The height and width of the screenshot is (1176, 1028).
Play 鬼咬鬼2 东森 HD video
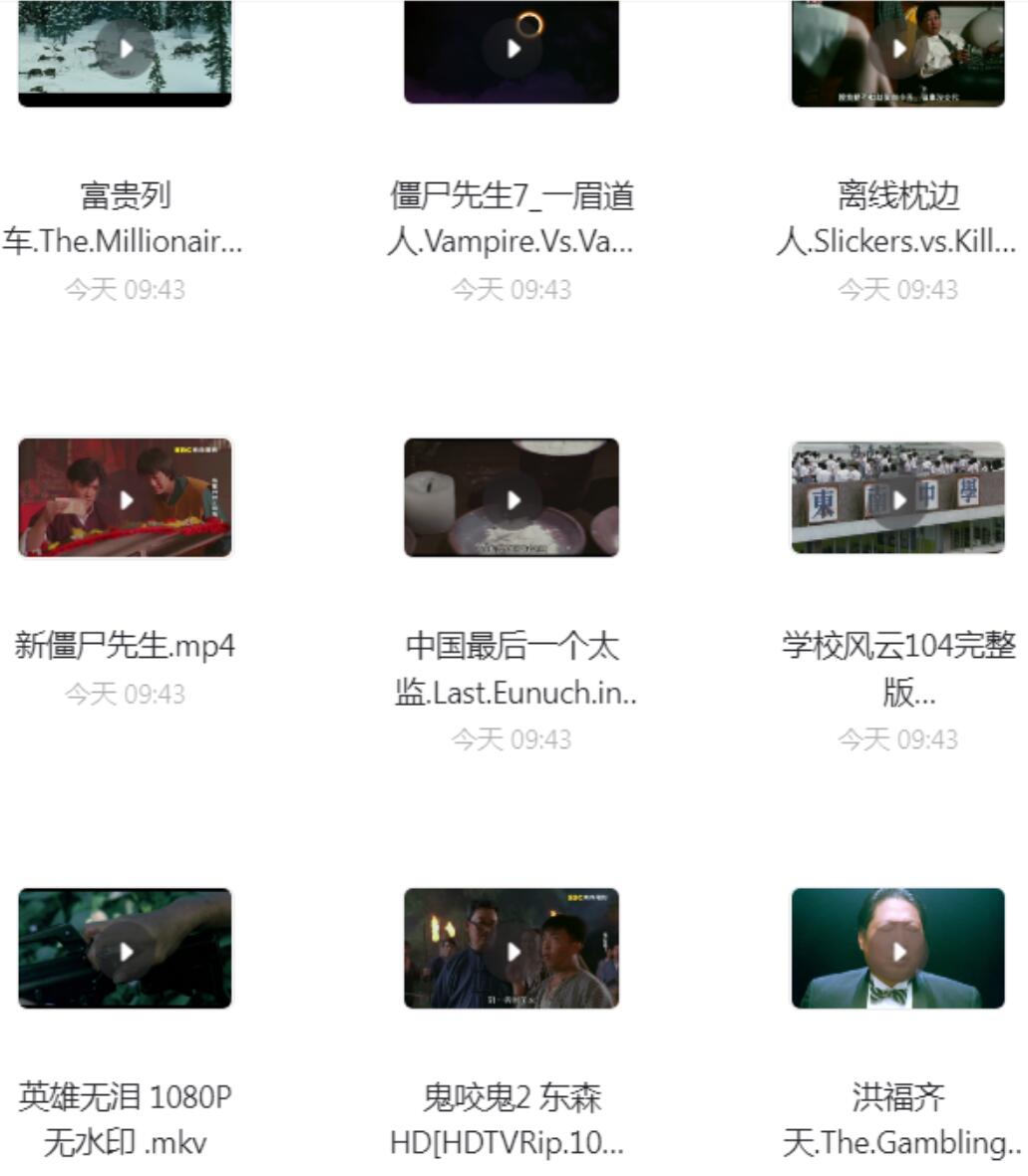512,951
